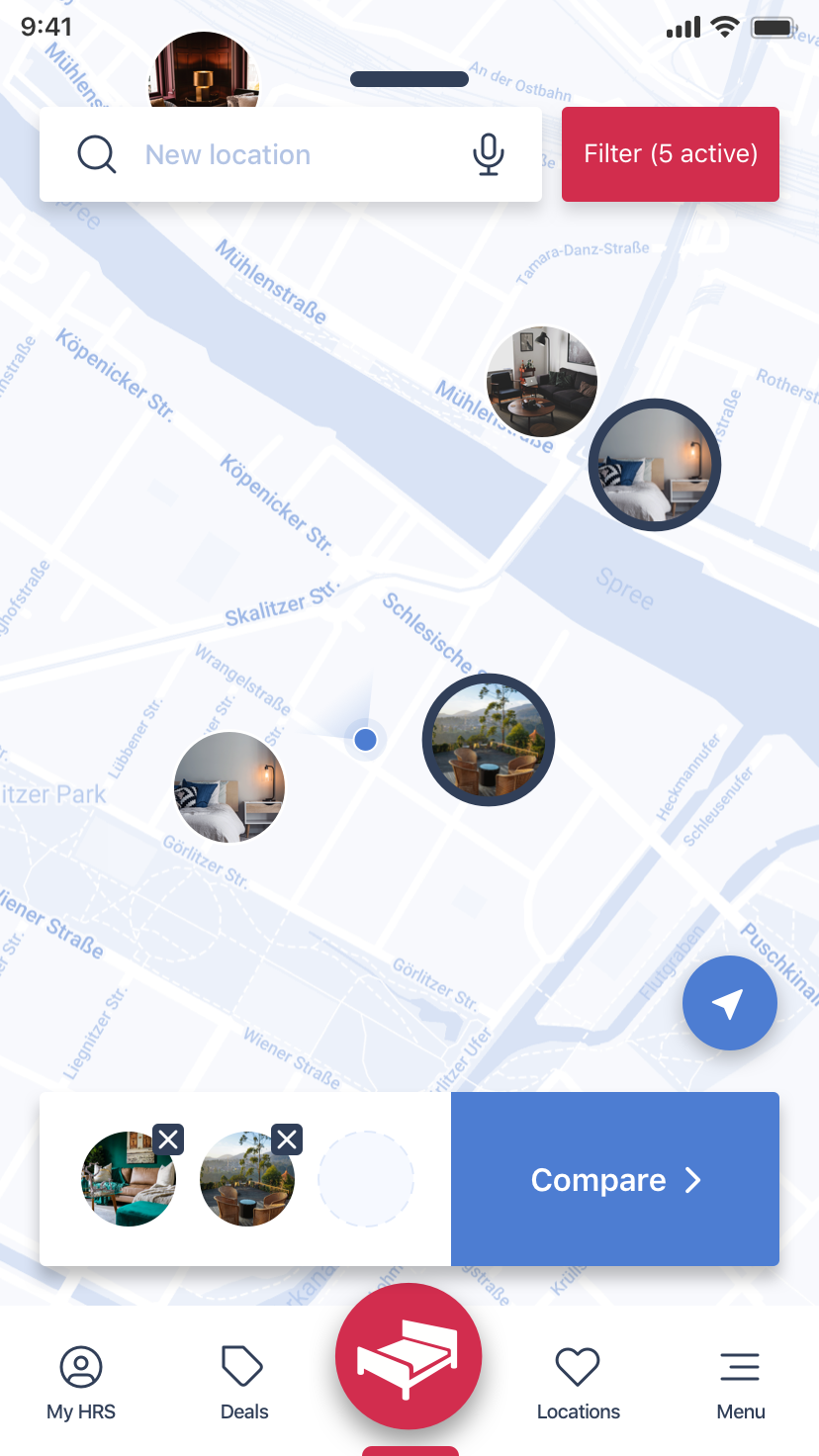This screenshot has width=819, height=1456.
Task: Open the Menu via the hamburger icon
Action: 740,1366
